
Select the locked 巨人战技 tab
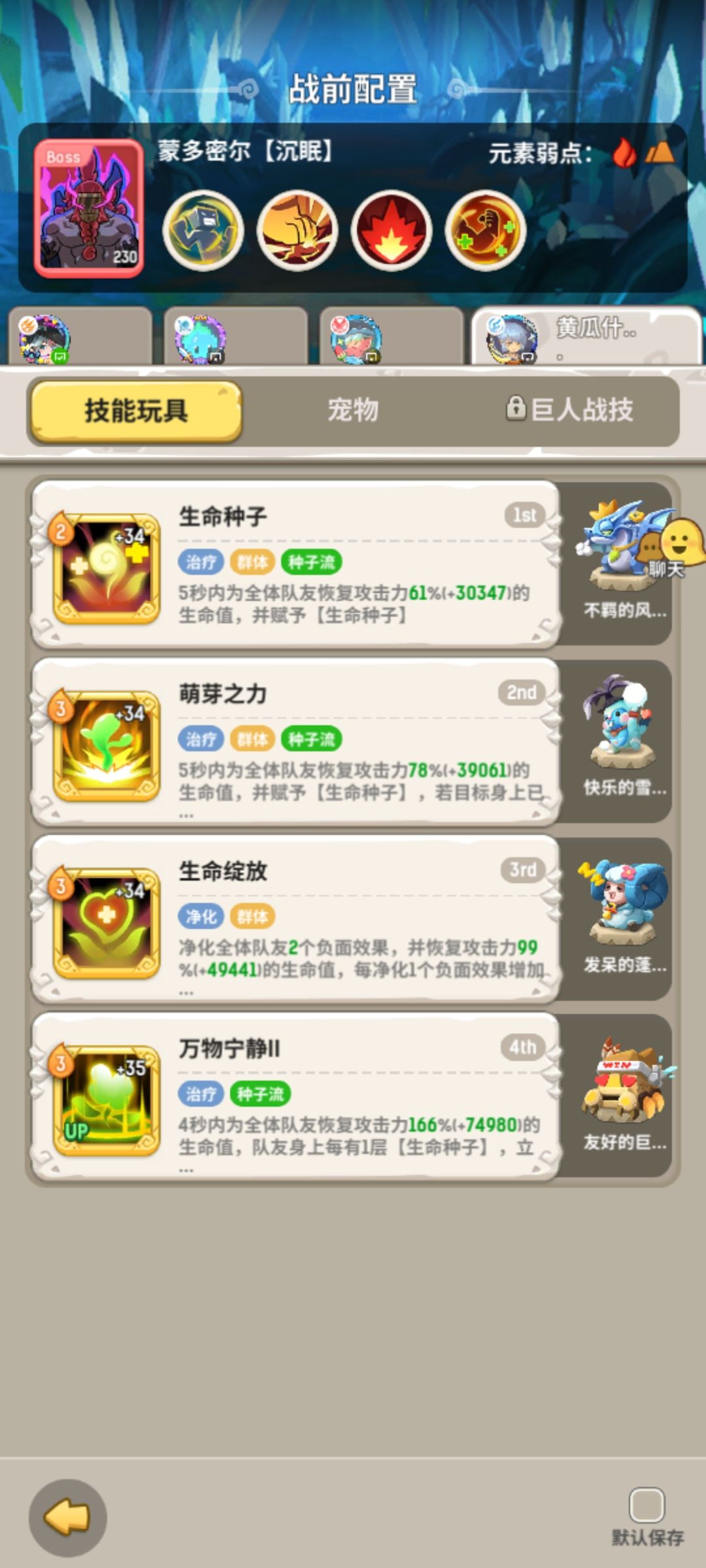(x=569, y=410)
